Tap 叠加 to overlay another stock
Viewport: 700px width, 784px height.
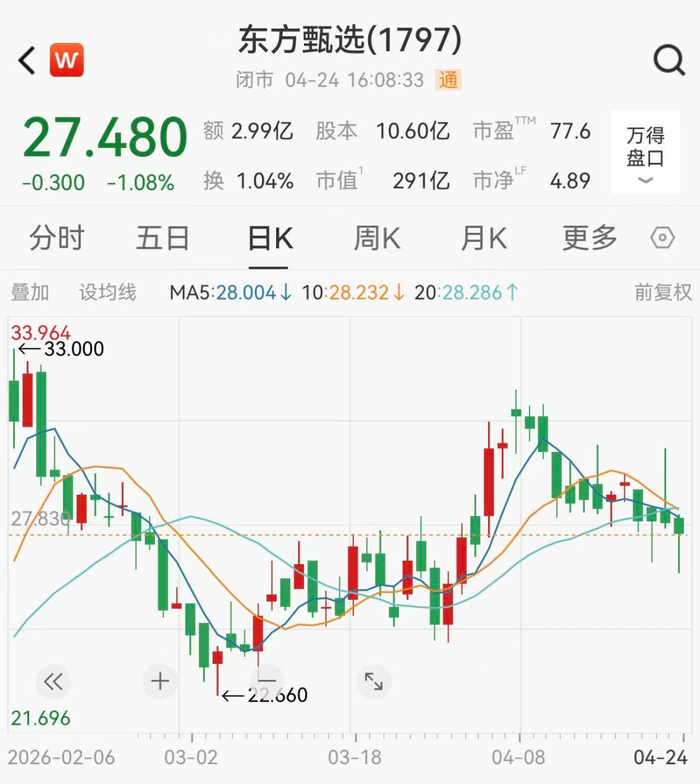coord(30,292)
